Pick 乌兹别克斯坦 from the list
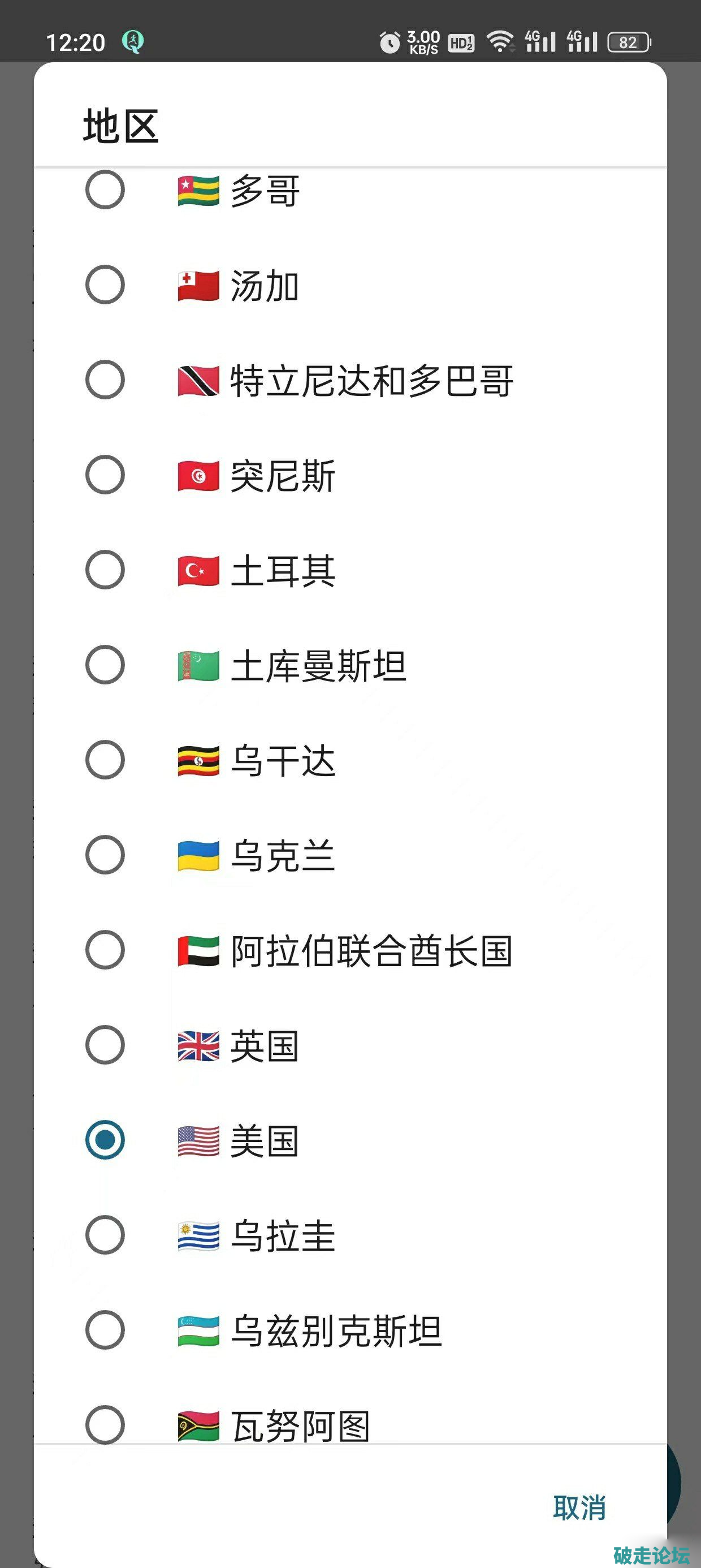 point(105,1329)
